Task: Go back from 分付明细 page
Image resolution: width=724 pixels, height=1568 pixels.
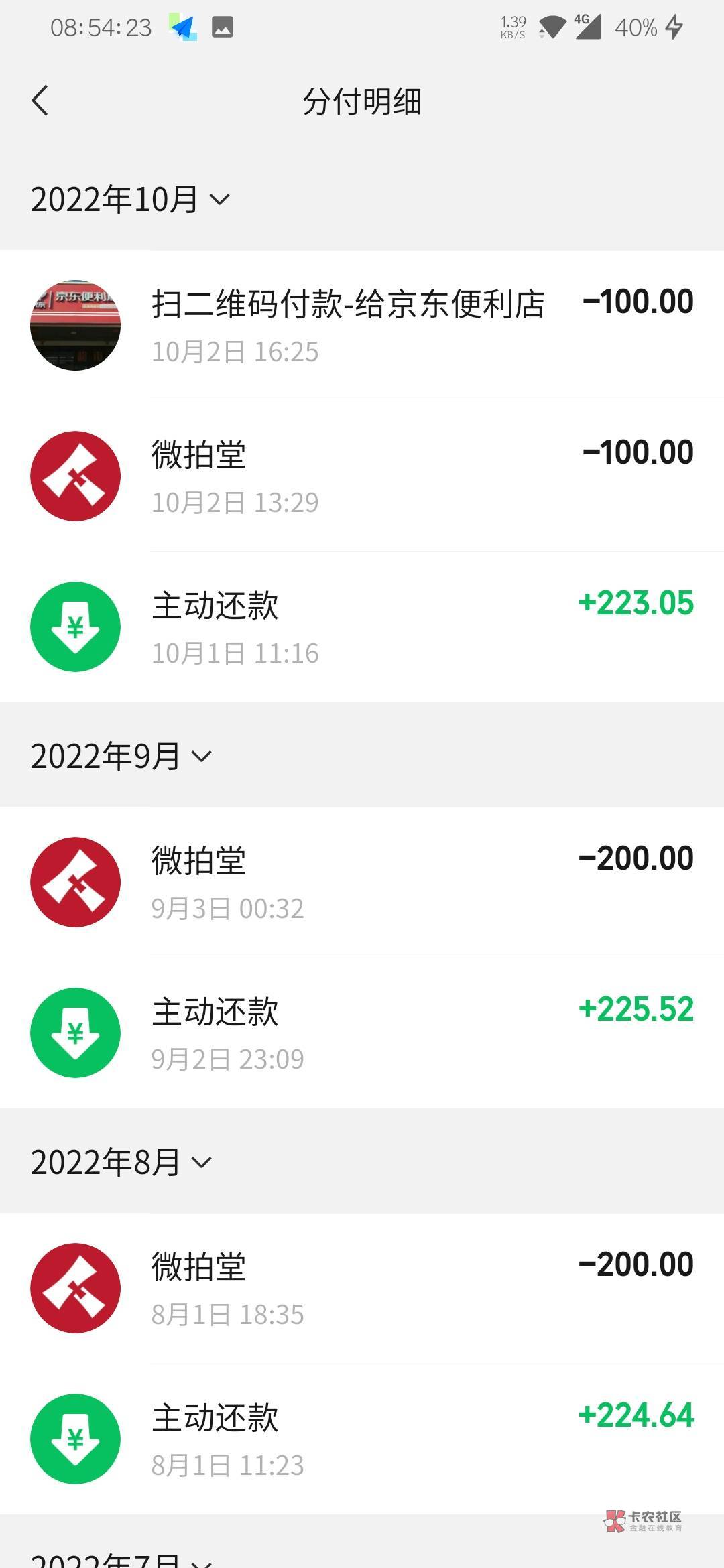Action: (x=40, y=101)
